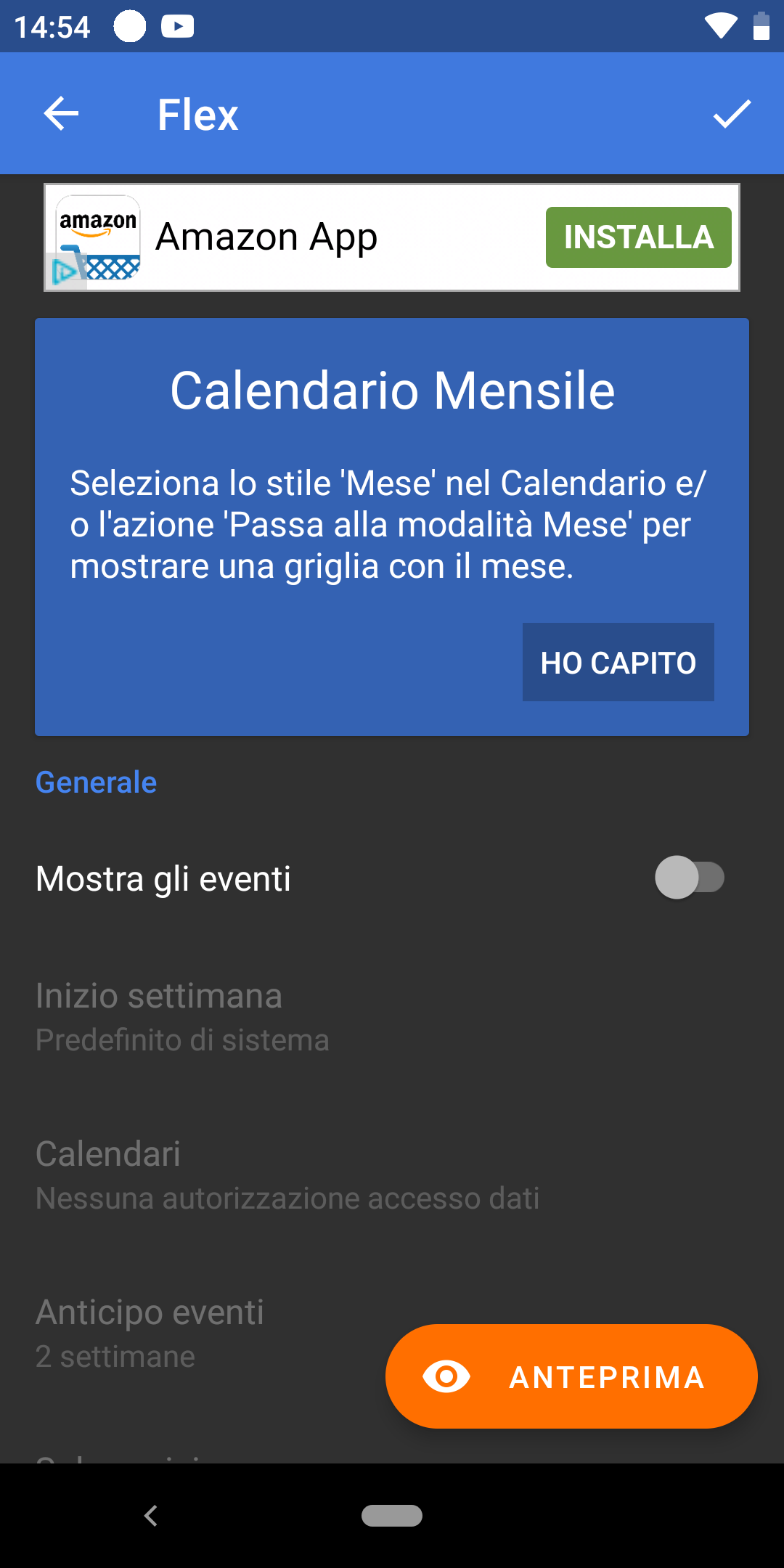Install the Amazon App from the ad

638,237
